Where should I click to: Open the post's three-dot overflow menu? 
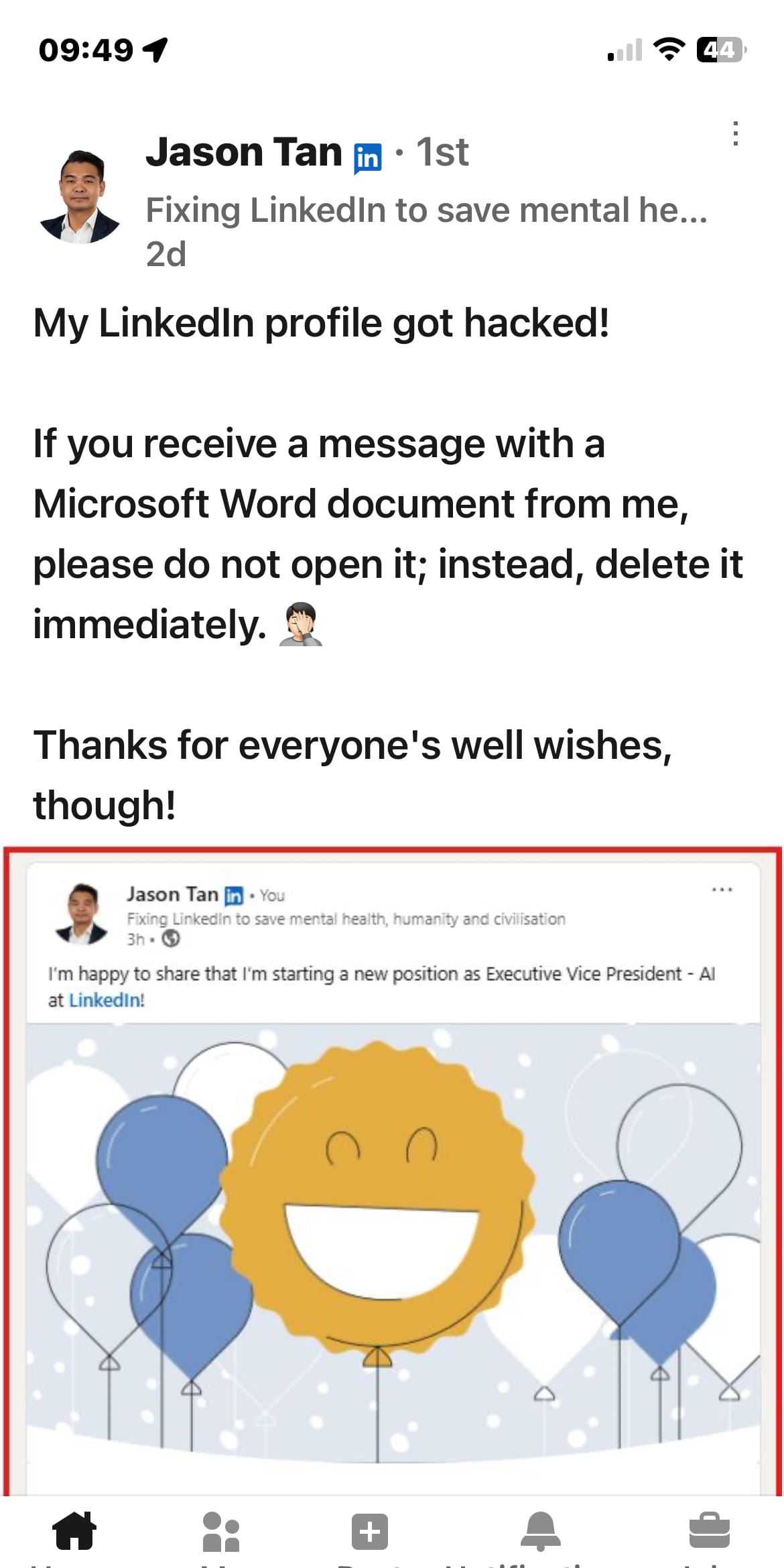736,134
